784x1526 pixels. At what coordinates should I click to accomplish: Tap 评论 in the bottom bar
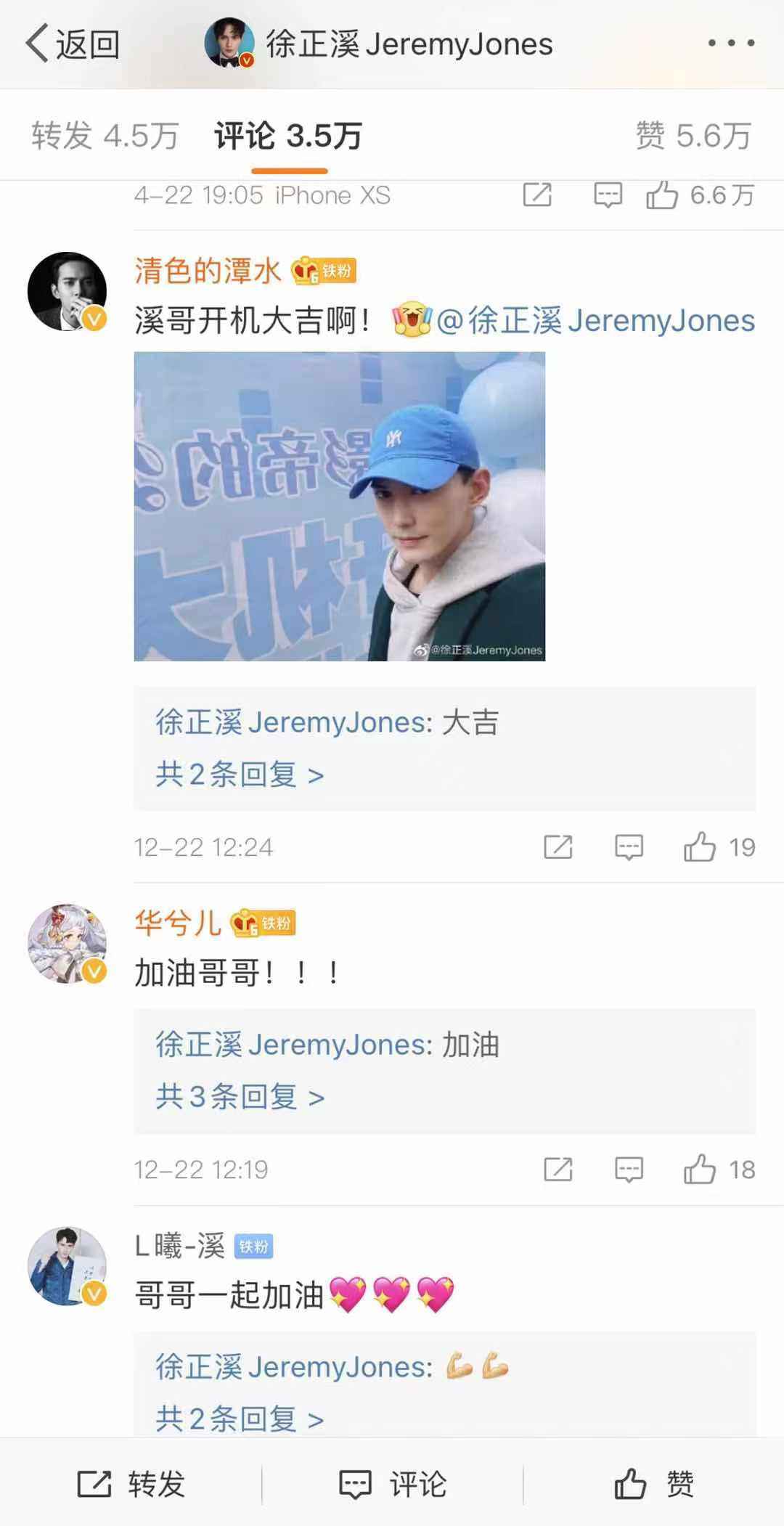coord(392,1484)
